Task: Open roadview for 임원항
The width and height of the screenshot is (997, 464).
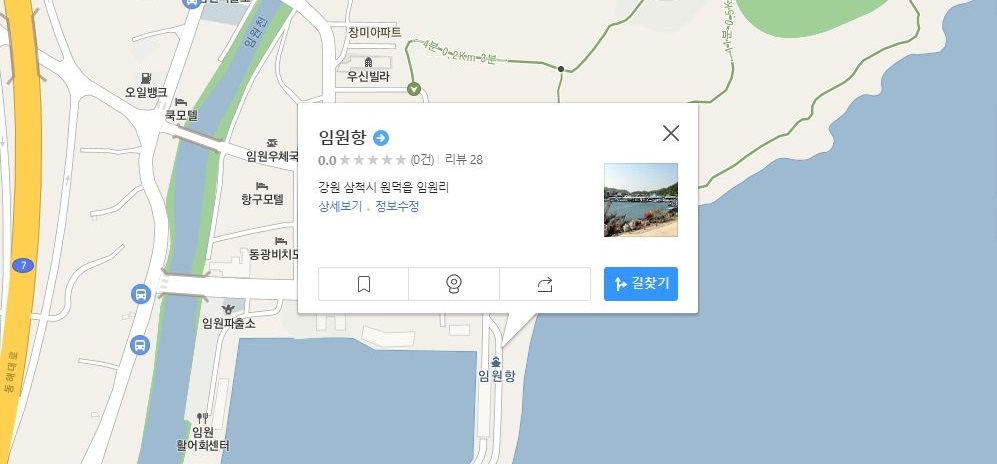Action: [454, 284]
